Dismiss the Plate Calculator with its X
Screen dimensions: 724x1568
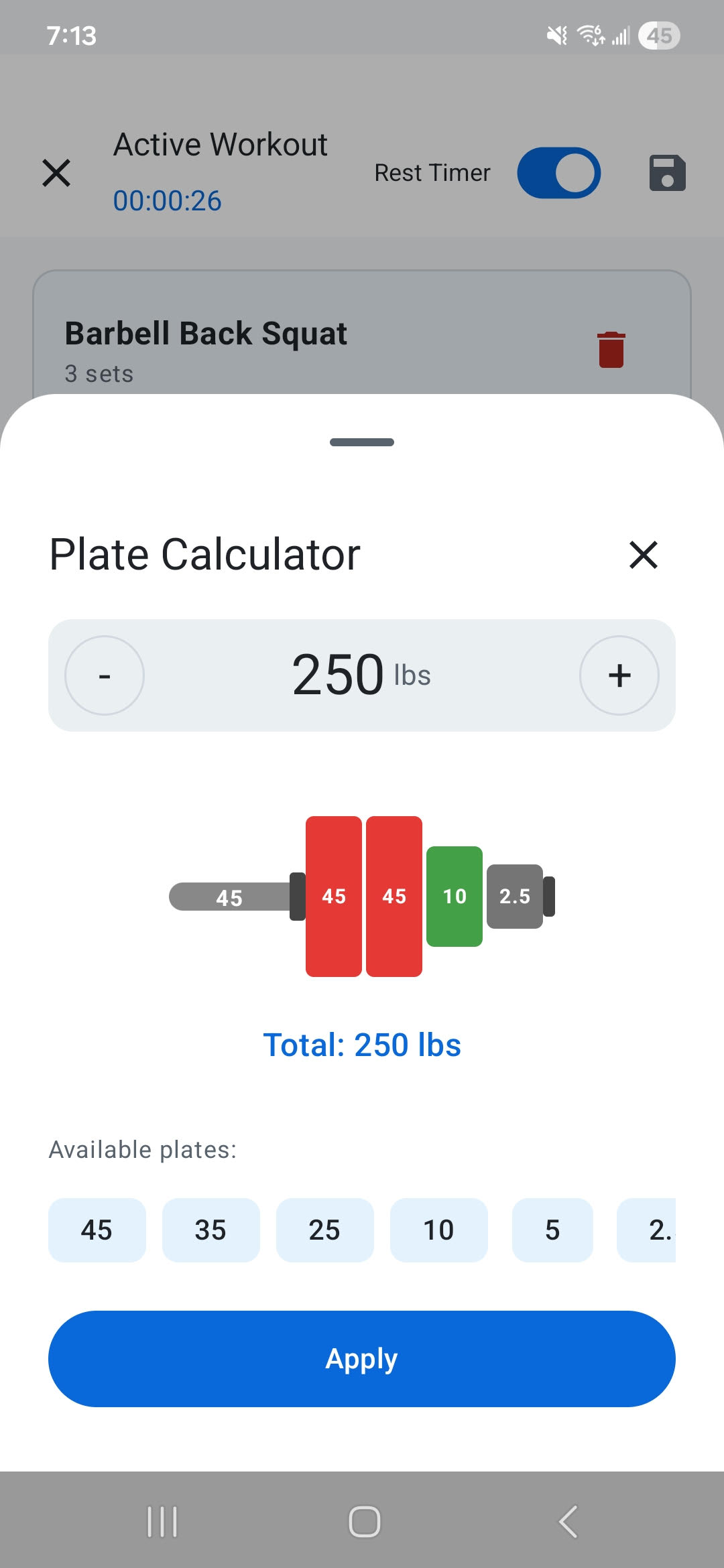click(642, 555)
